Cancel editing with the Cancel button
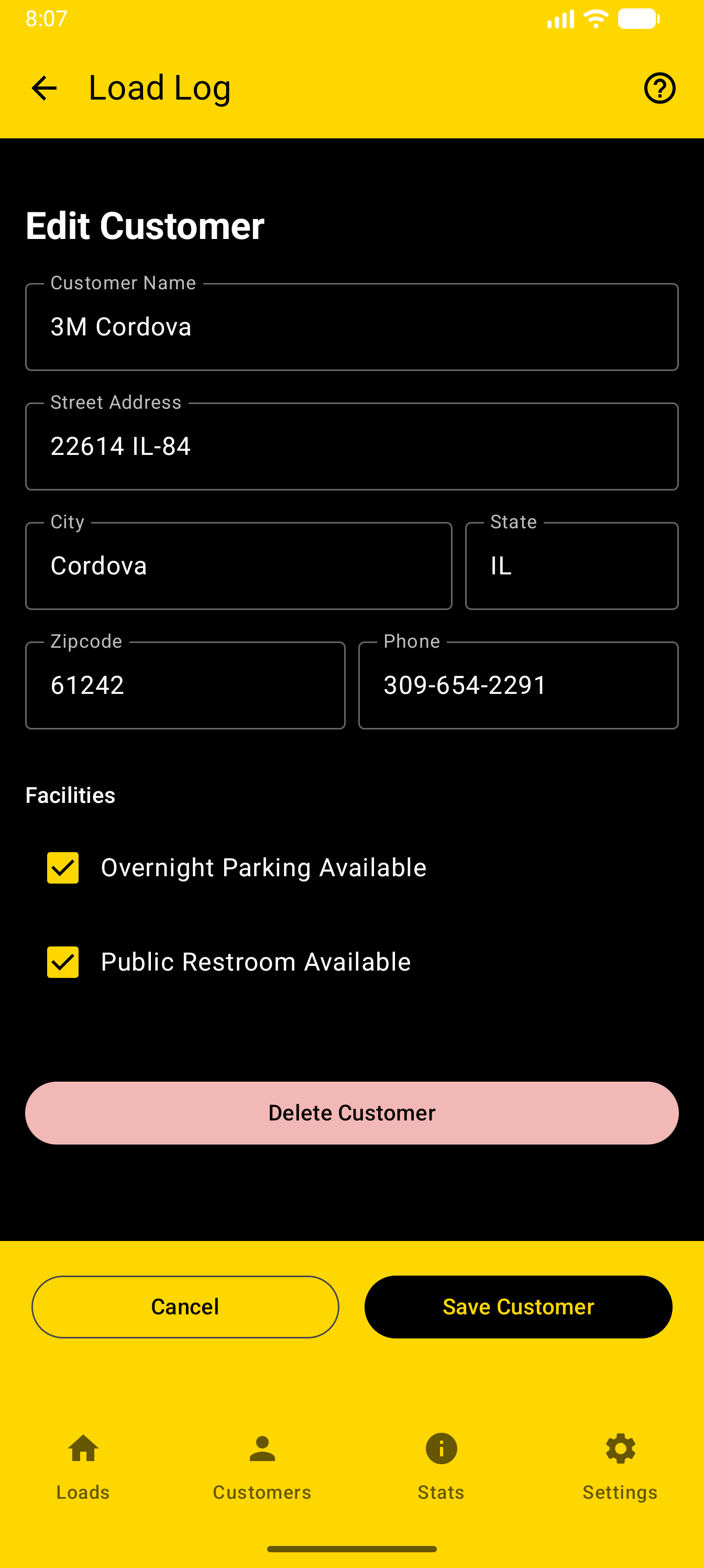The height and width of the screenshot is (1568, 704). pyautogui.click(x=185, y=1306)
